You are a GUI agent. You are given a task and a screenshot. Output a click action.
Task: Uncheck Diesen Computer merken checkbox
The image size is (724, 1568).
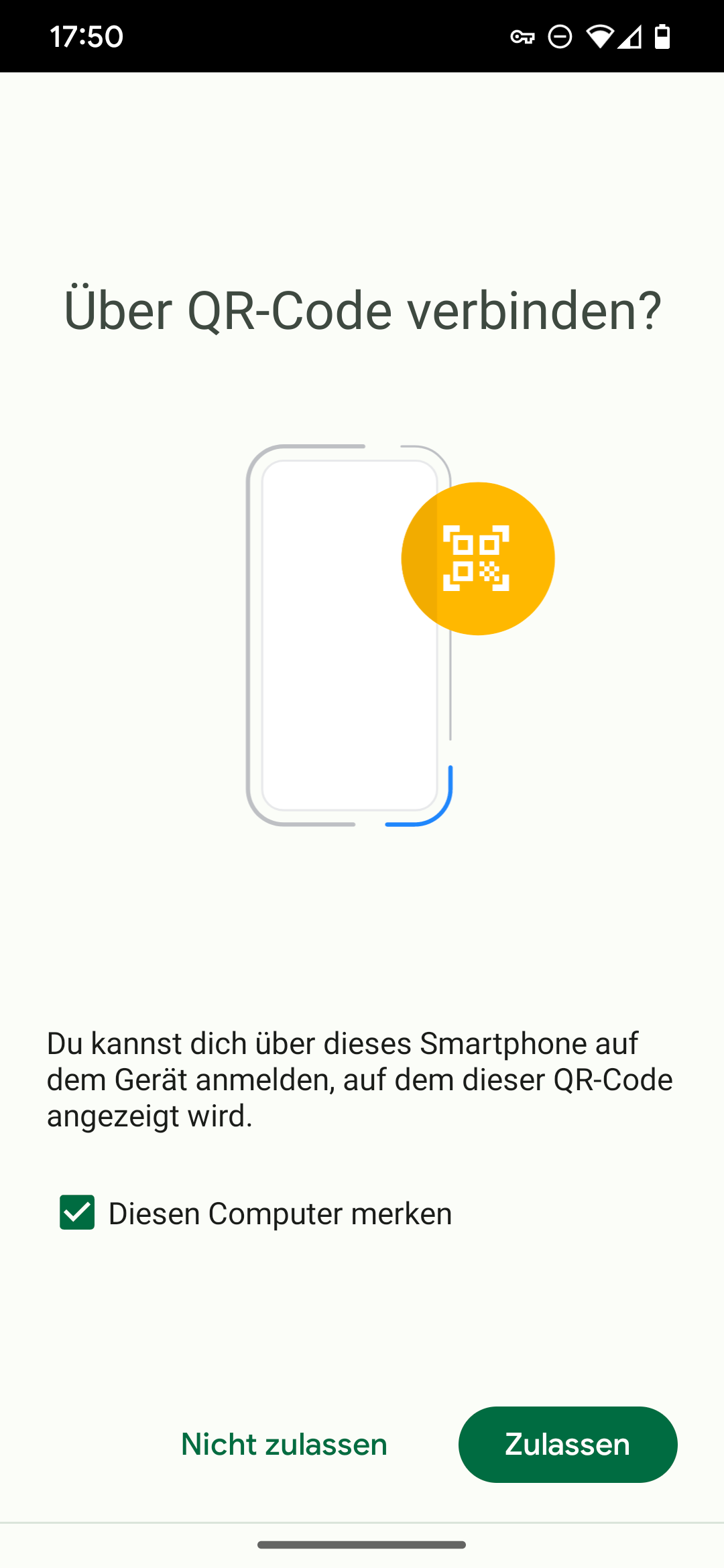pyautogui.click(x=77, y=1212)
